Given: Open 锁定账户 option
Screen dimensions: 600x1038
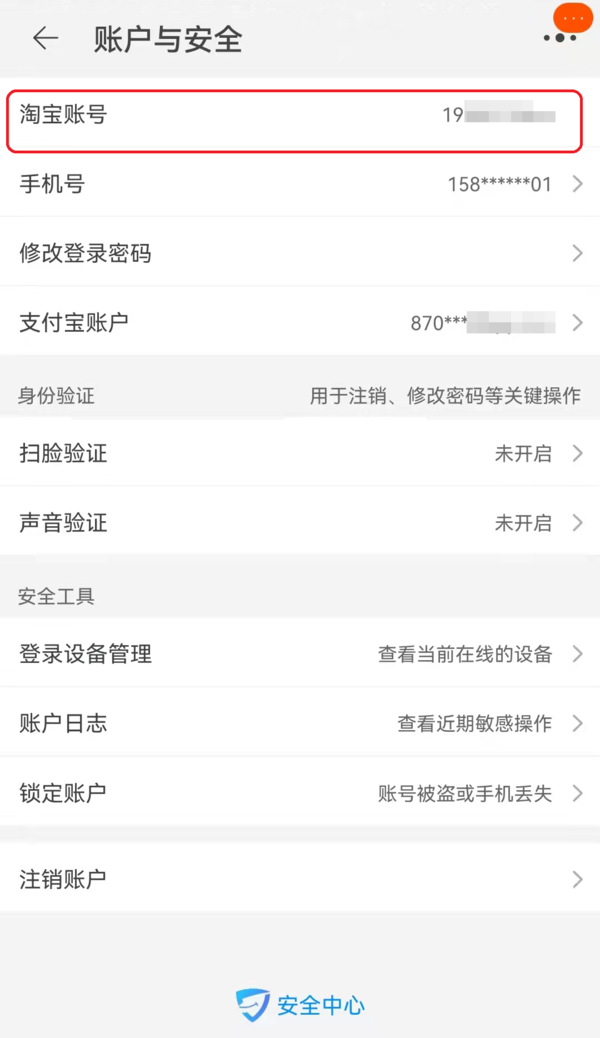Looking at the screenshot, I should (300, 794).
